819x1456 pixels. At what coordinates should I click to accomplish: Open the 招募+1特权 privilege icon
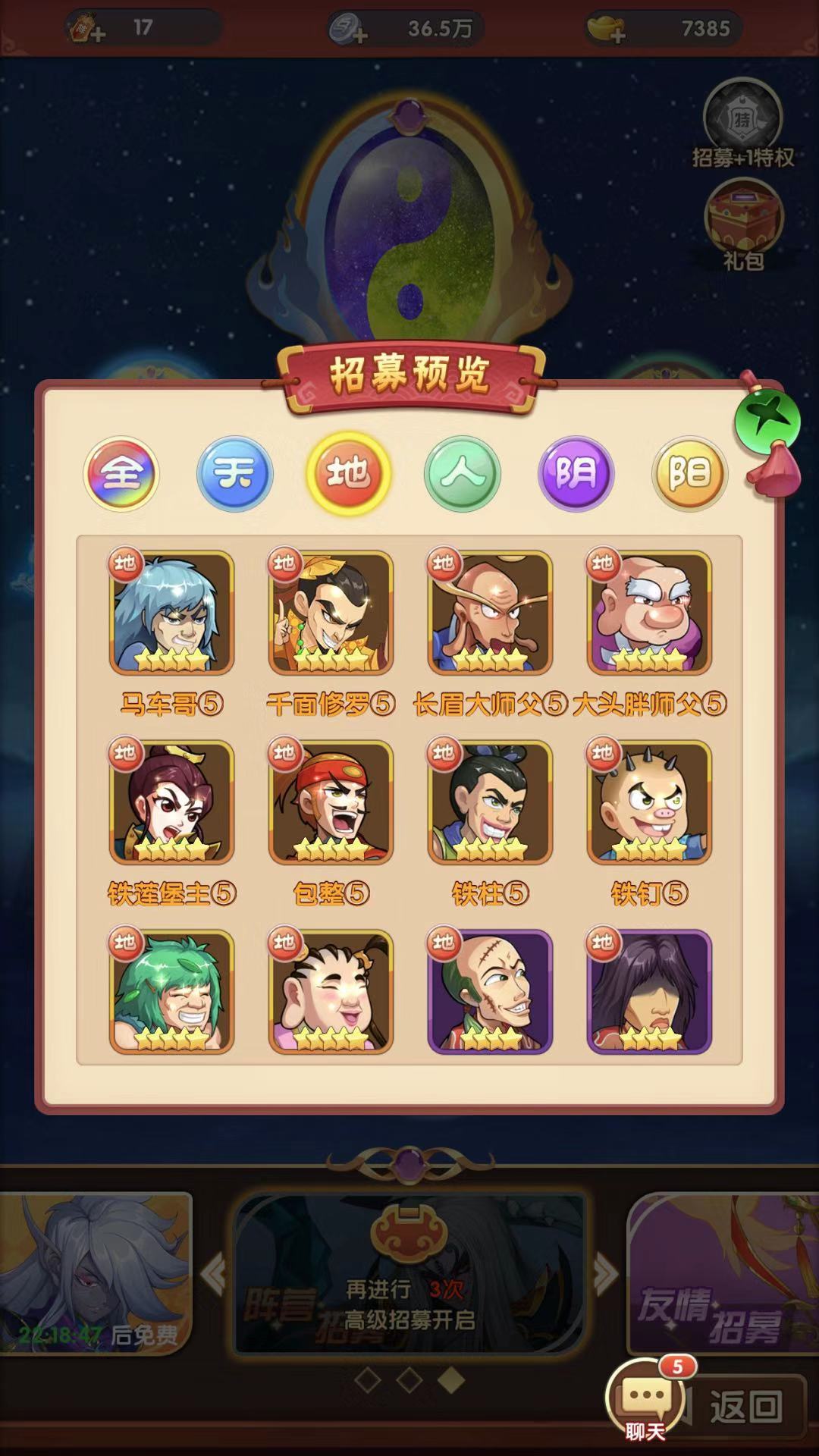(x=742, y=121)
